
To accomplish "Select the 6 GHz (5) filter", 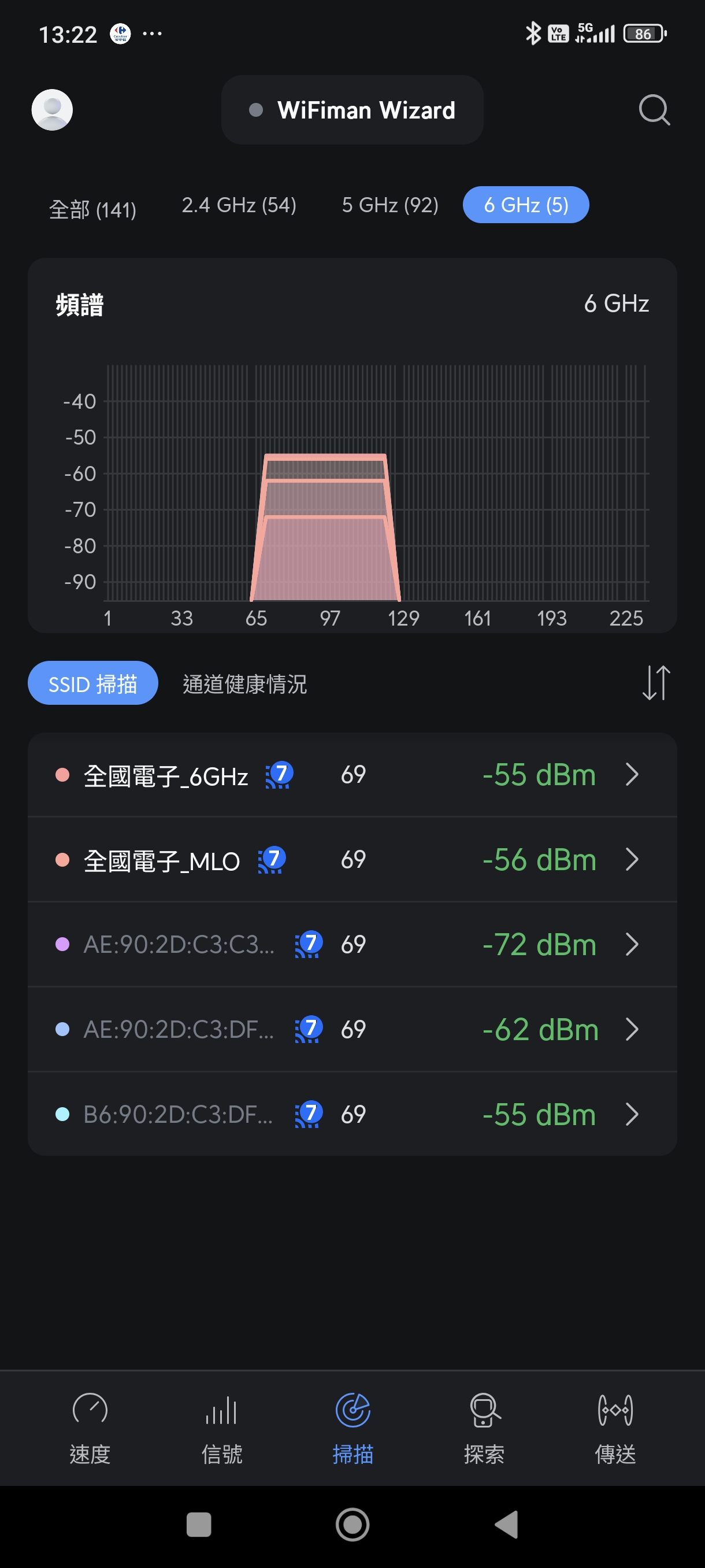I will (x=525, y=205).
